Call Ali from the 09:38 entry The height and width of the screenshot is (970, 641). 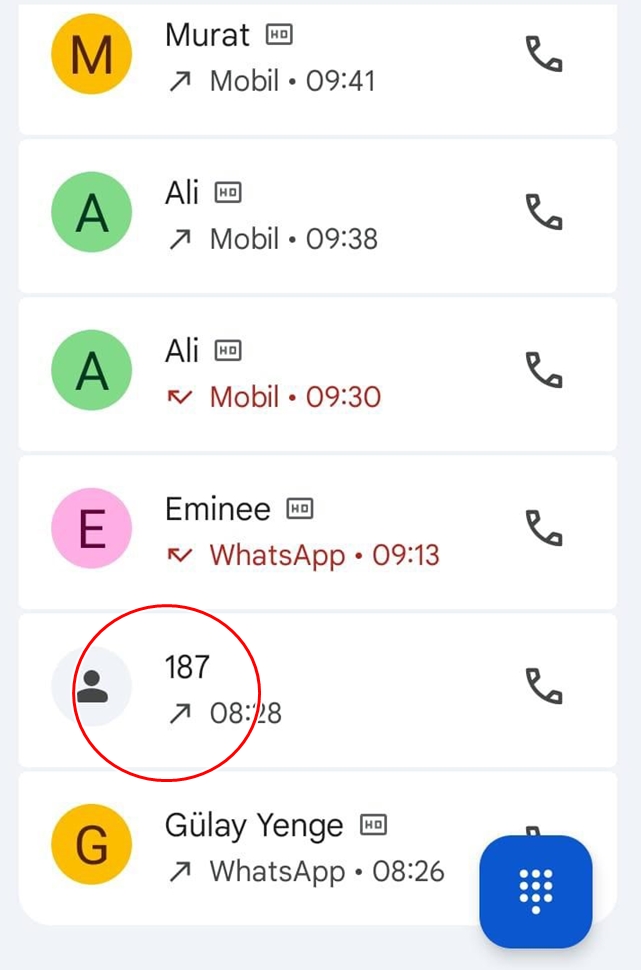(544, 212)
